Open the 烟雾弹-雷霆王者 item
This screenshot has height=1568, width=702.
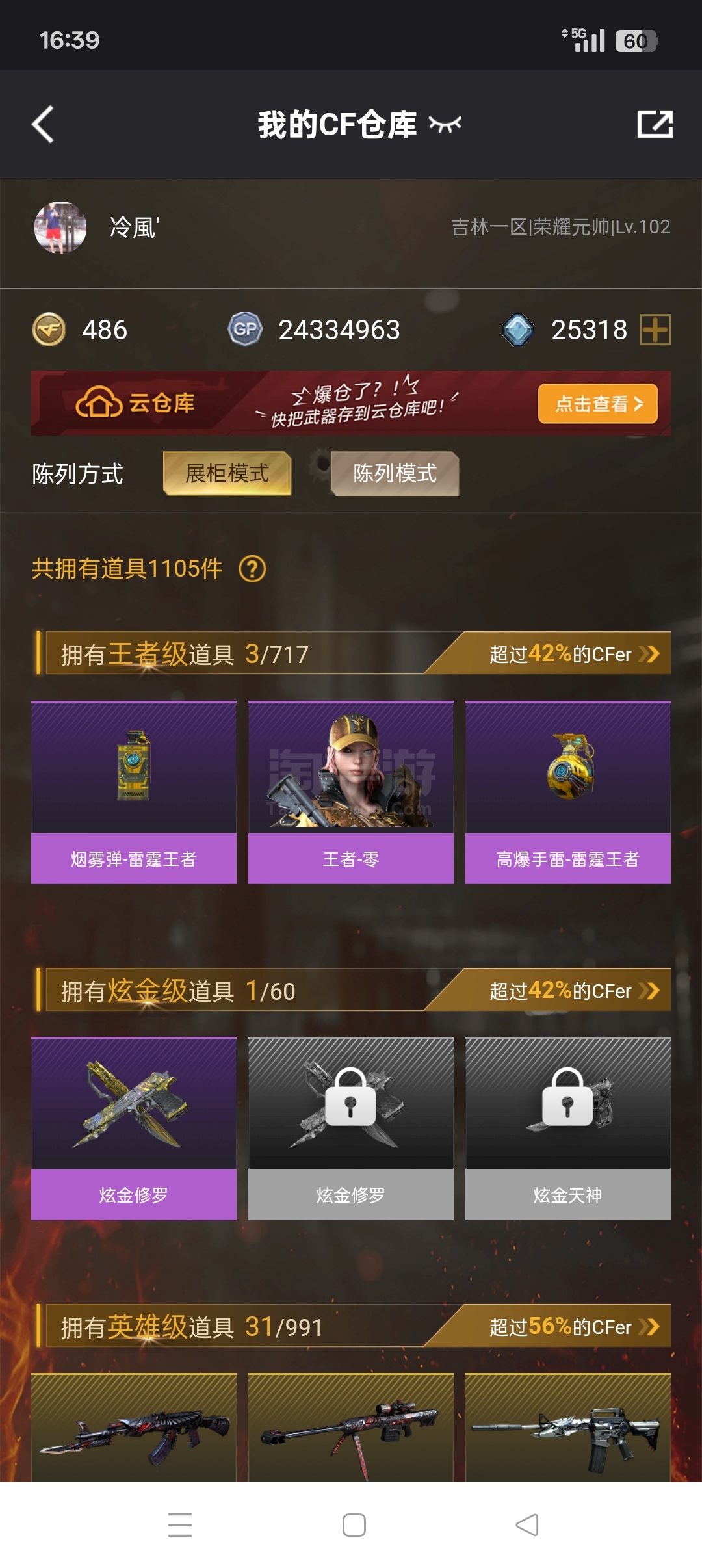(134, 792)
